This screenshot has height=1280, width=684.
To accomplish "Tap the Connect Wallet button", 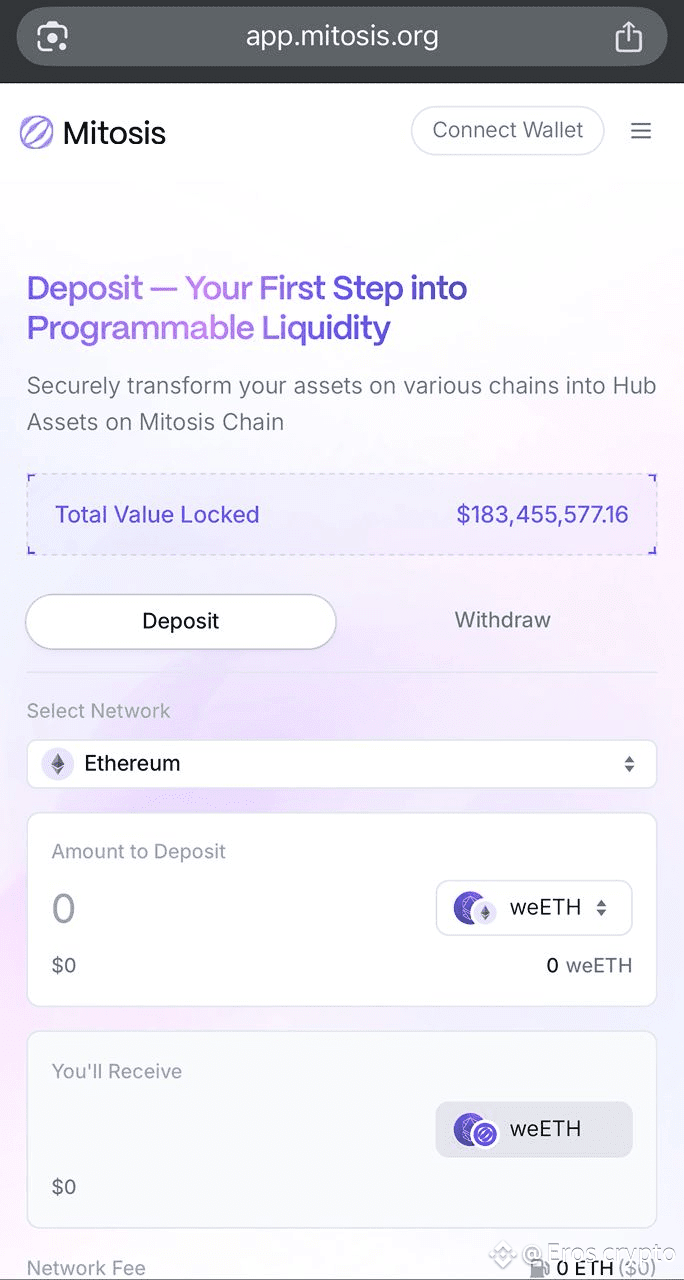I will click(508, 131).
